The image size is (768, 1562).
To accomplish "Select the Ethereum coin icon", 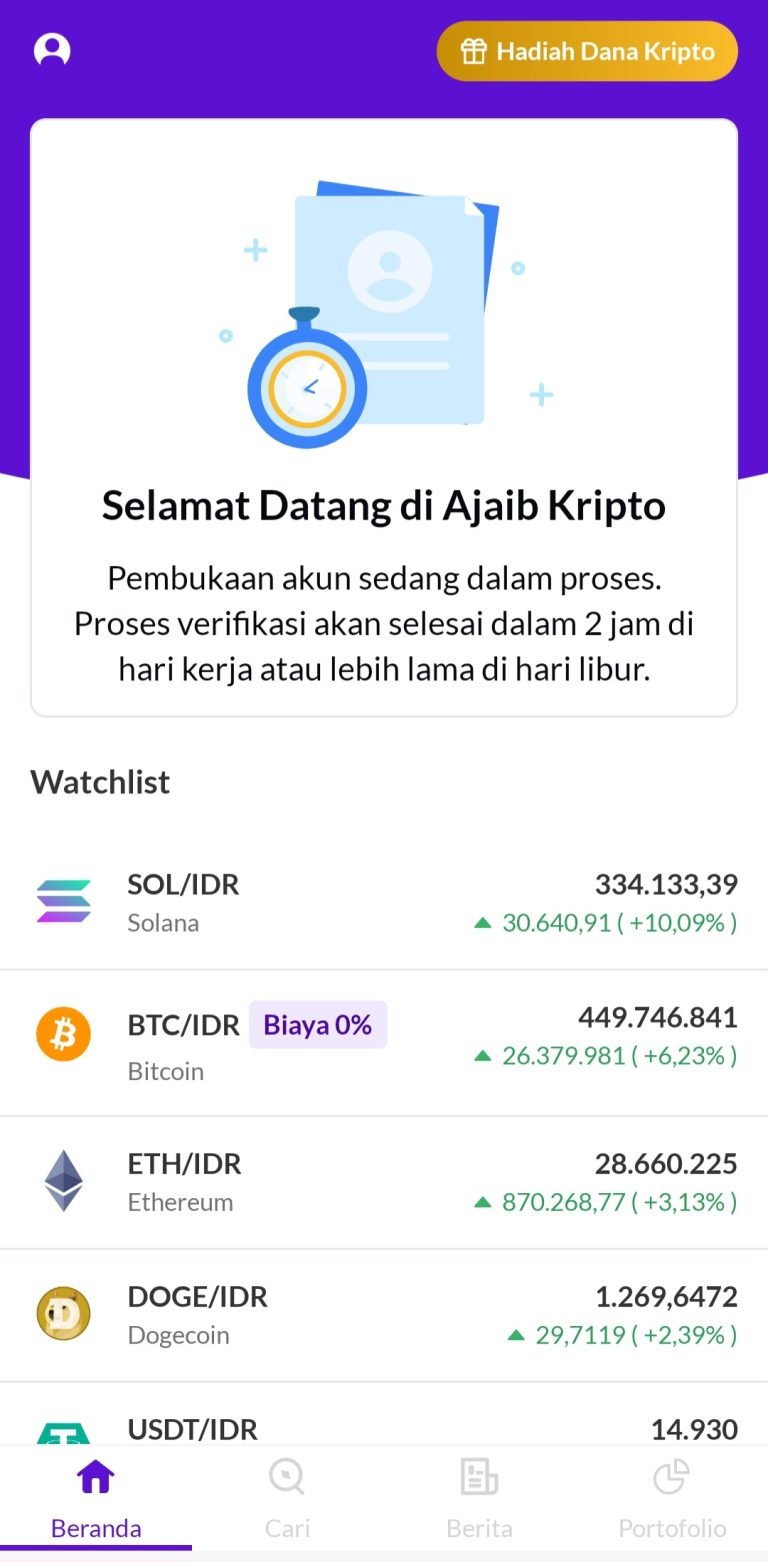I will coord(63,1181).
